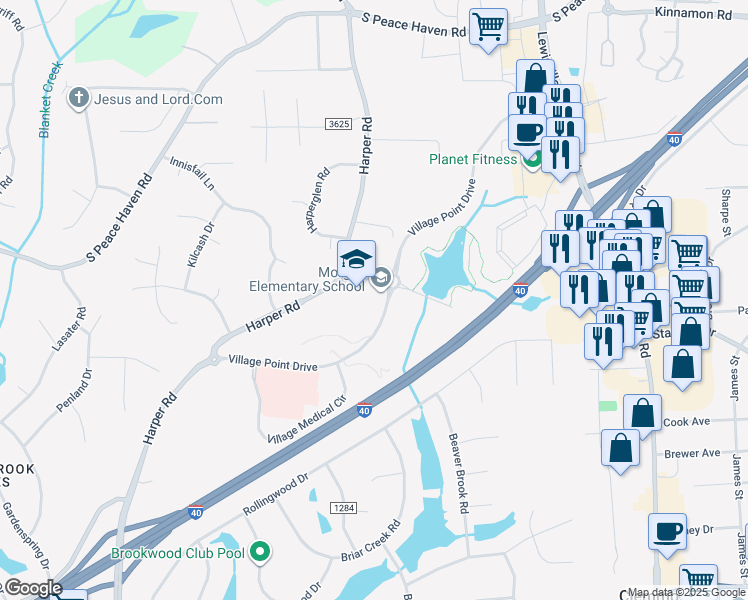Select the Elementary School place icon
Image resolution: width=748 pixels, height=600 pixels.
coord(380,285)
